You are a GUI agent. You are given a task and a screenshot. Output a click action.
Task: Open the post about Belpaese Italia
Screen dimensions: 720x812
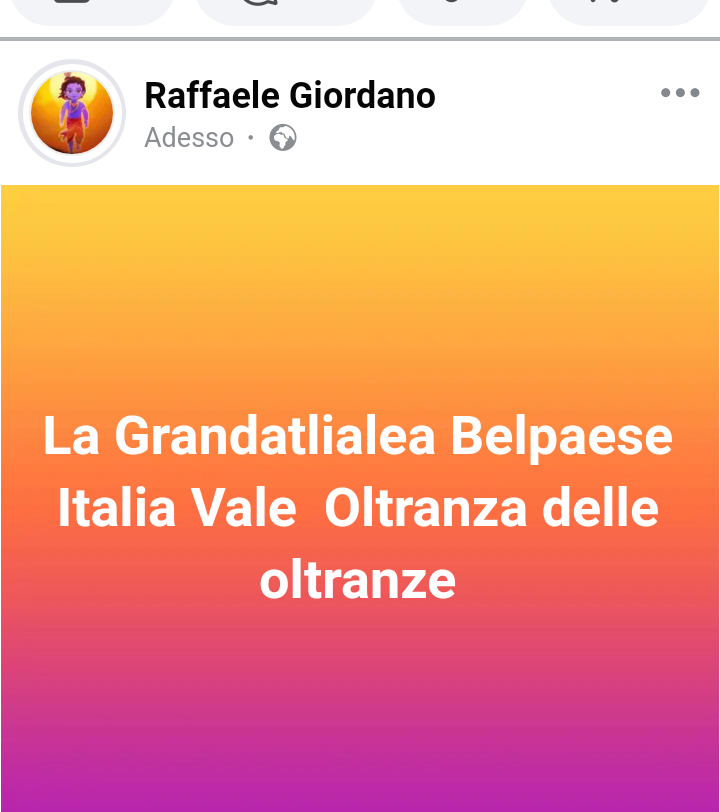pyautogui.click(x=358, y=508)
